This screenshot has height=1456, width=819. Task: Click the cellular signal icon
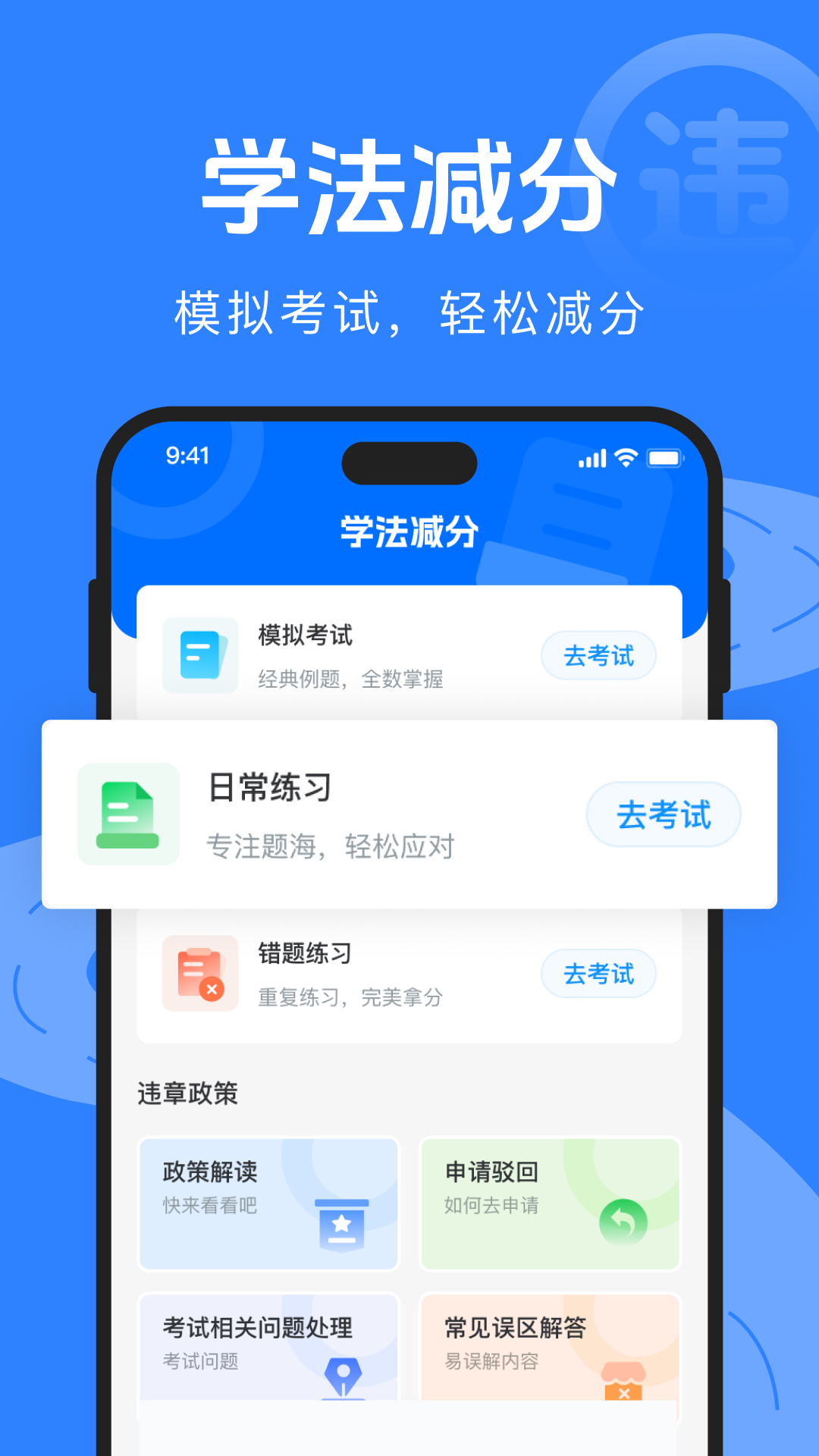(592, 459)
